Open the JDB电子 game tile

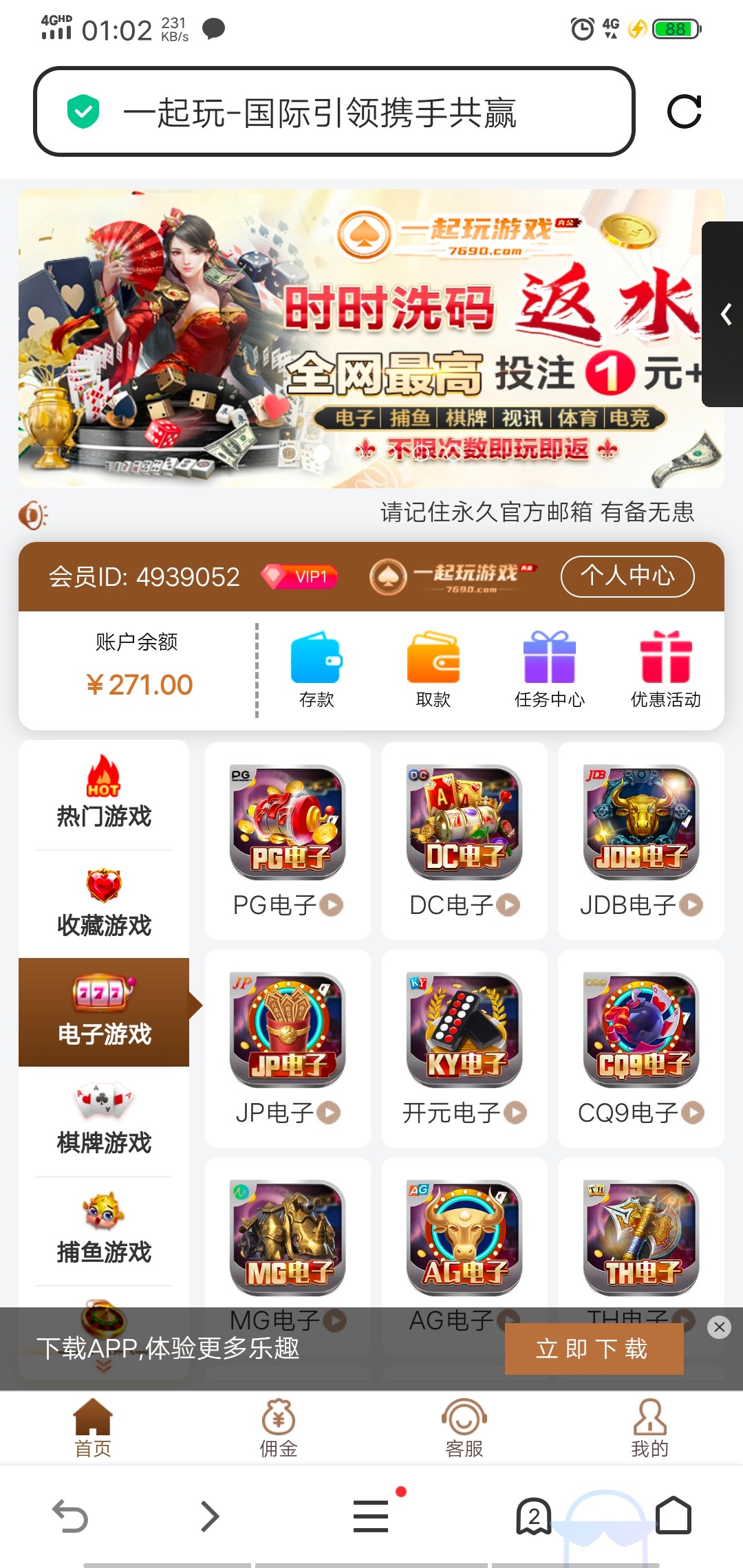click(641, 840)
